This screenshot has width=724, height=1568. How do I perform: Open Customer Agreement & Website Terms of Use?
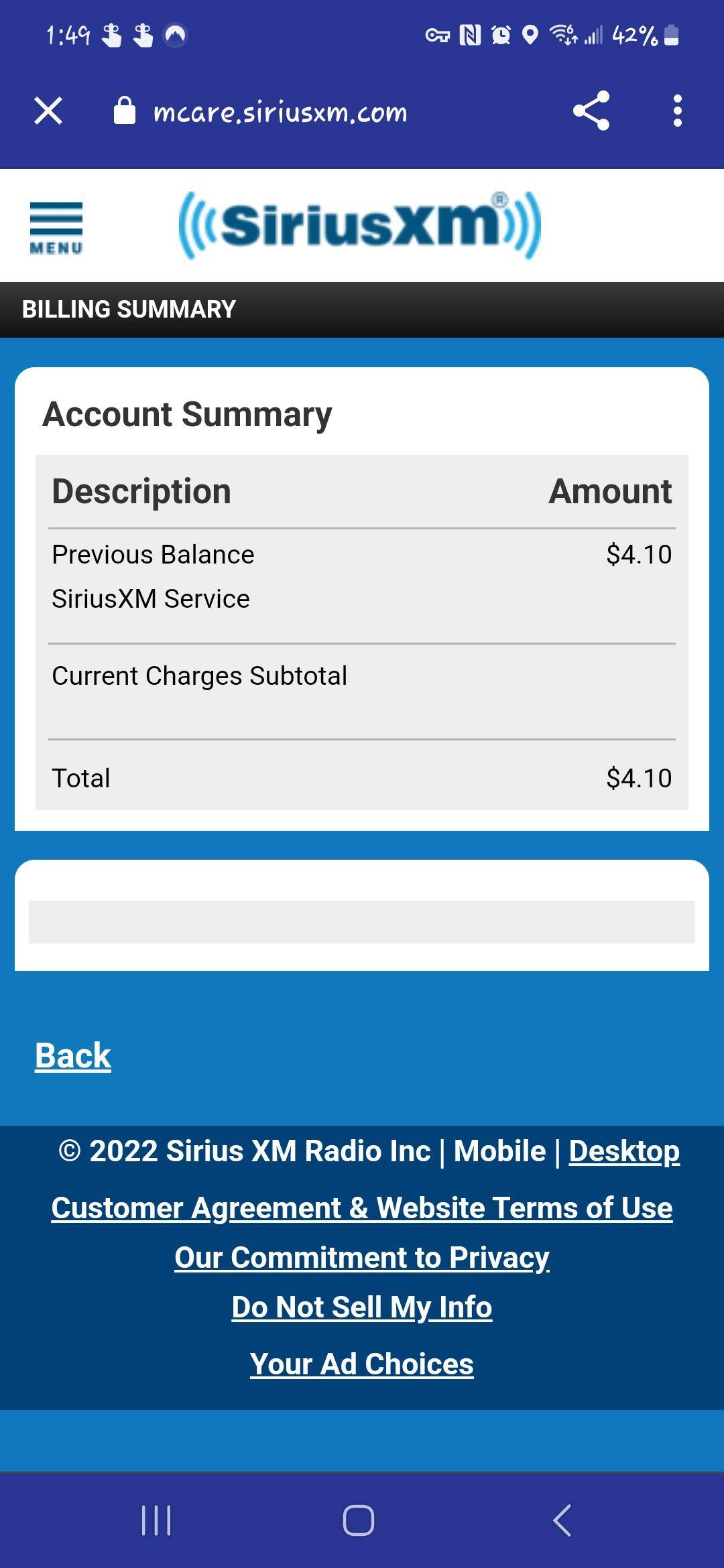pos(362,1208)
